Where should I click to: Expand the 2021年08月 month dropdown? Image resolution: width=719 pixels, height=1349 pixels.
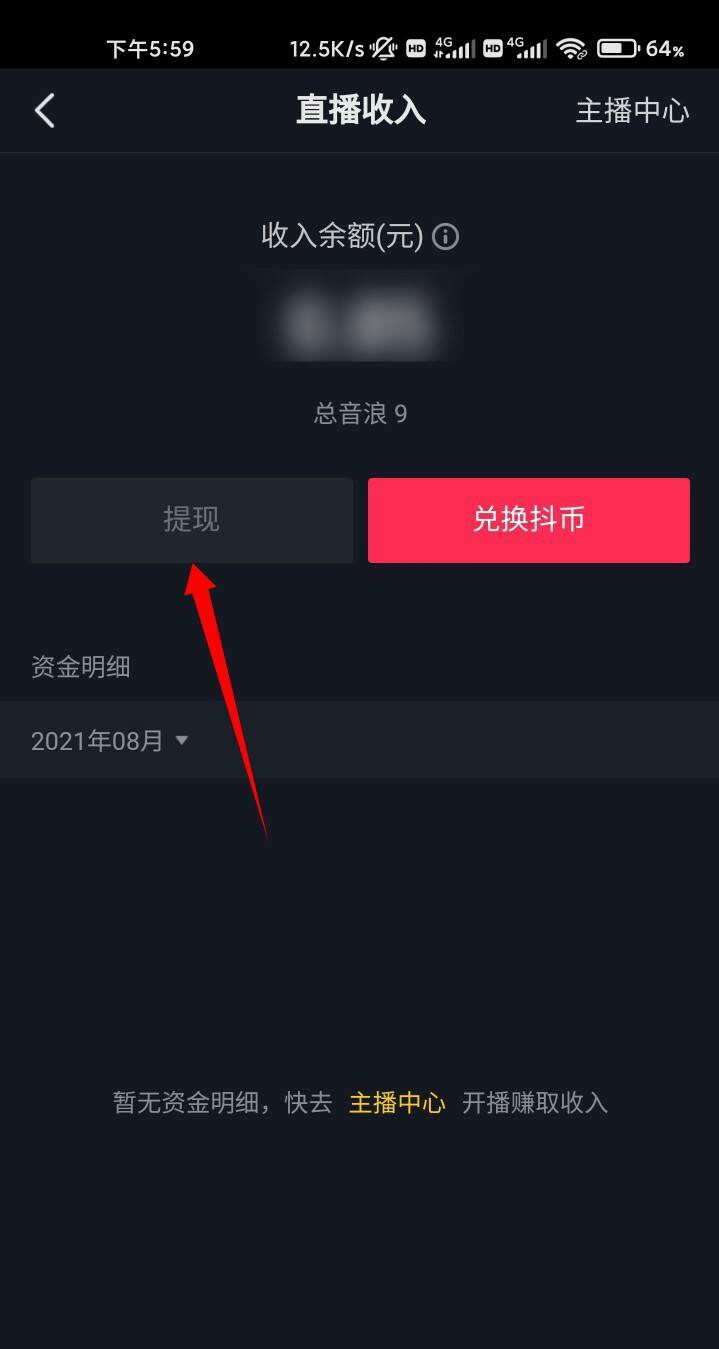coord(110,741)
